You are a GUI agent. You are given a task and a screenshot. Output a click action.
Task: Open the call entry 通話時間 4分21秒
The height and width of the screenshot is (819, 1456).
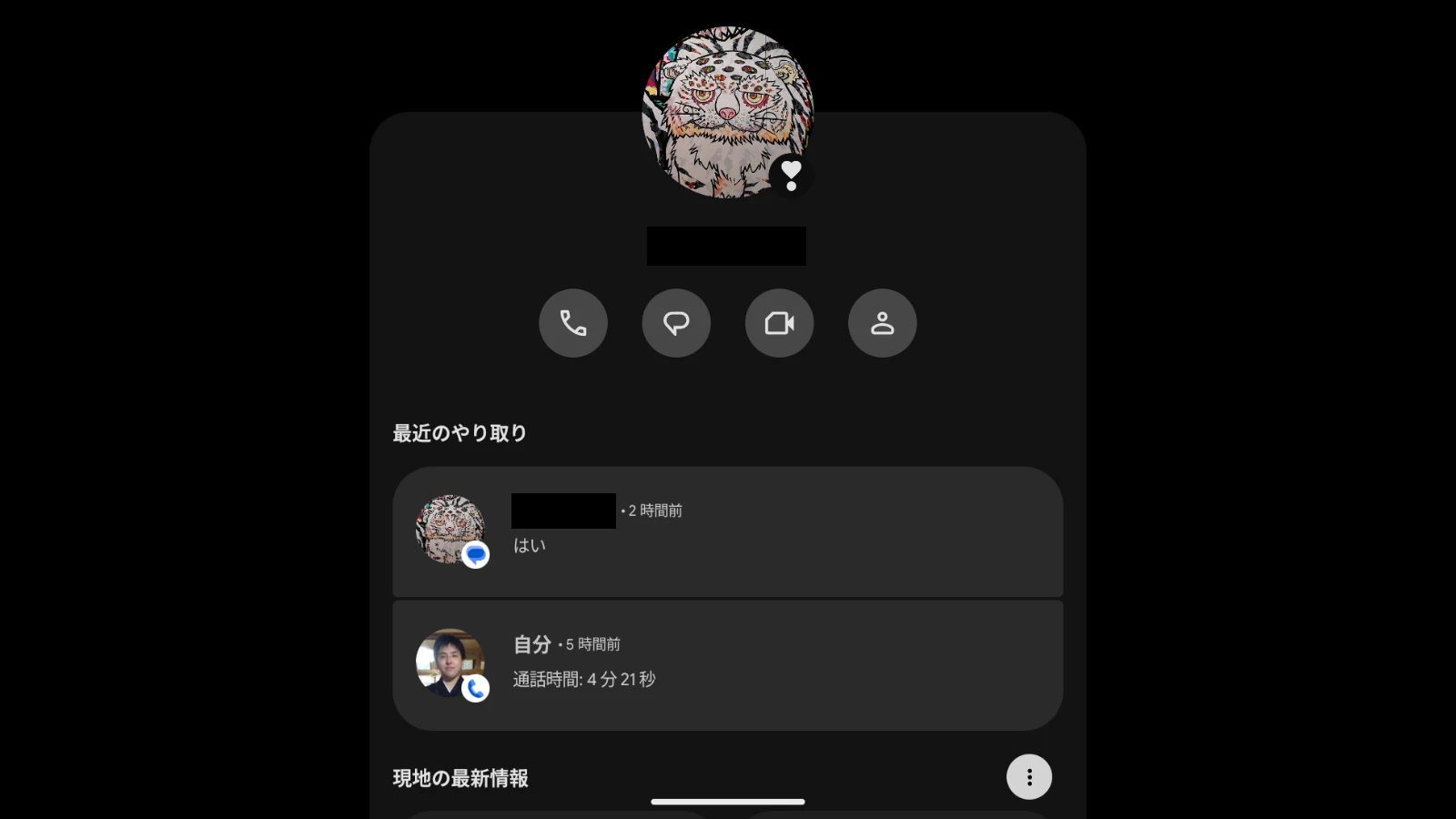[x=728, y=665]
